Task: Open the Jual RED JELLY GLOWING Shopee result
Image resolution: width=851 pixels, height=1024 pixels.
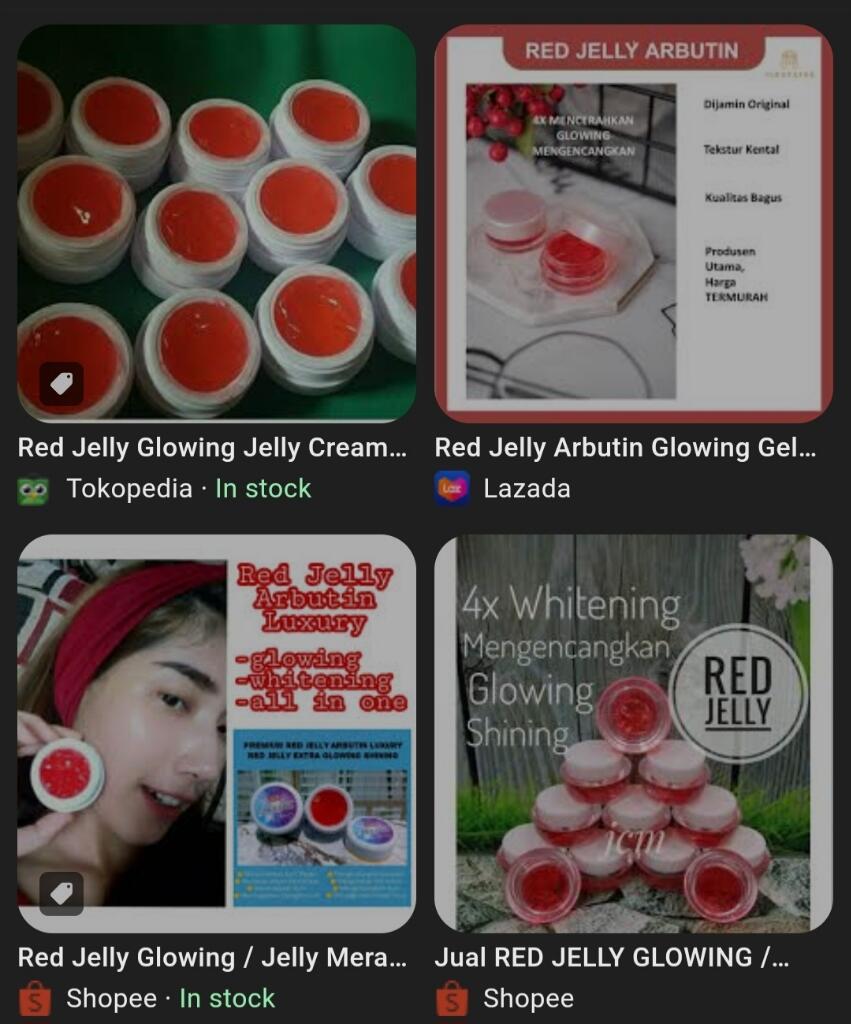Action: (x=633, y=733)
